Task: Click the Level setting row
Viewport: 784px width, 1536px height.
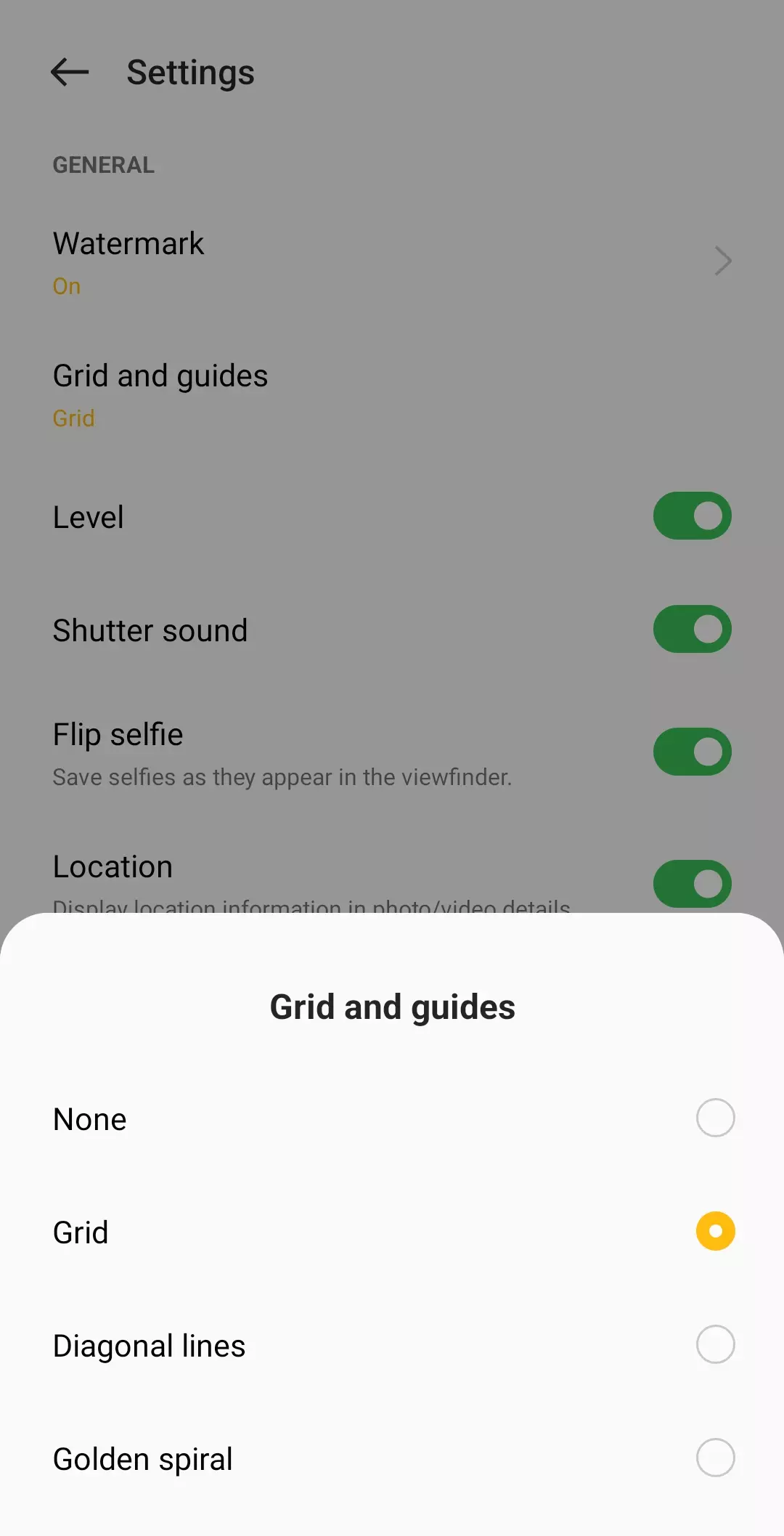Action: coord(88,516)
